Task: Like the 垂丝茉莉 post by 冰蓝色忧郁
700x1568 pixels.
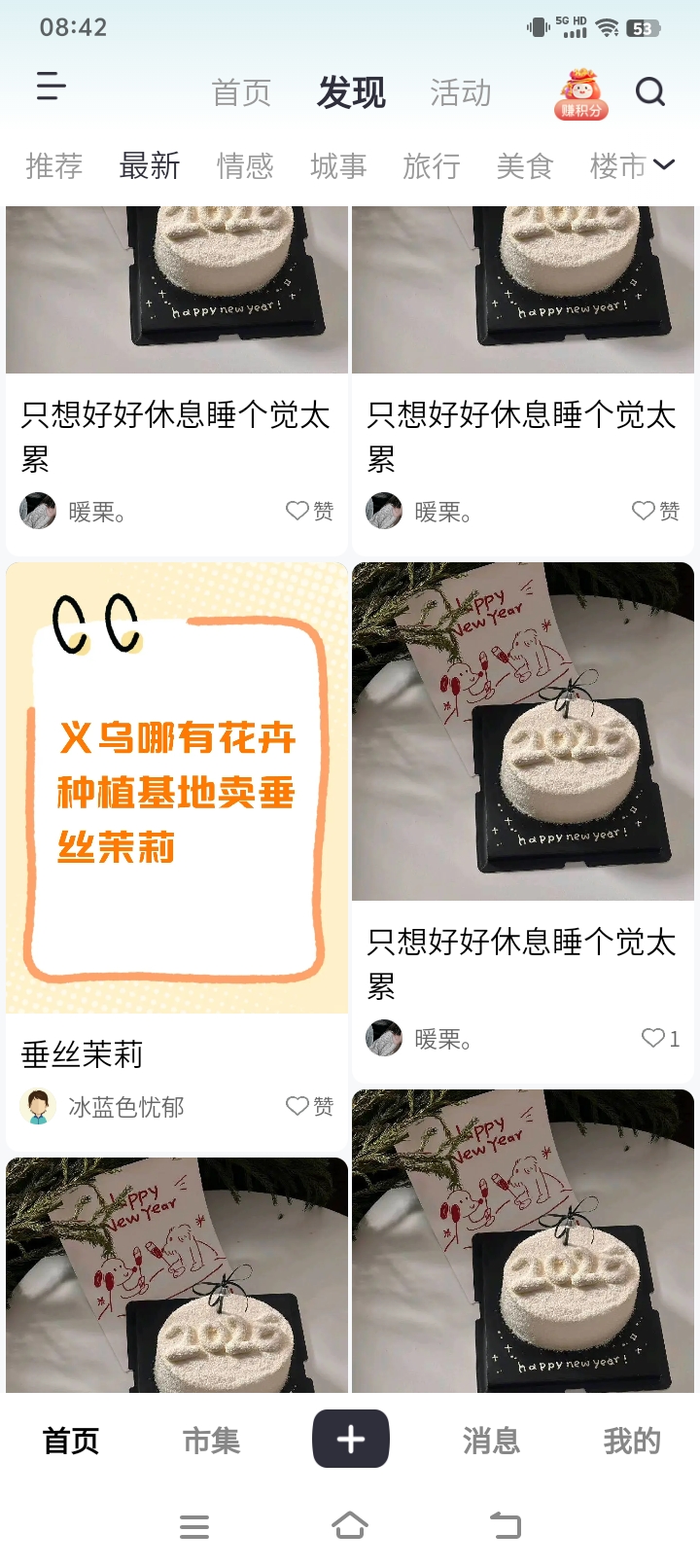Action: [309, 1106]
